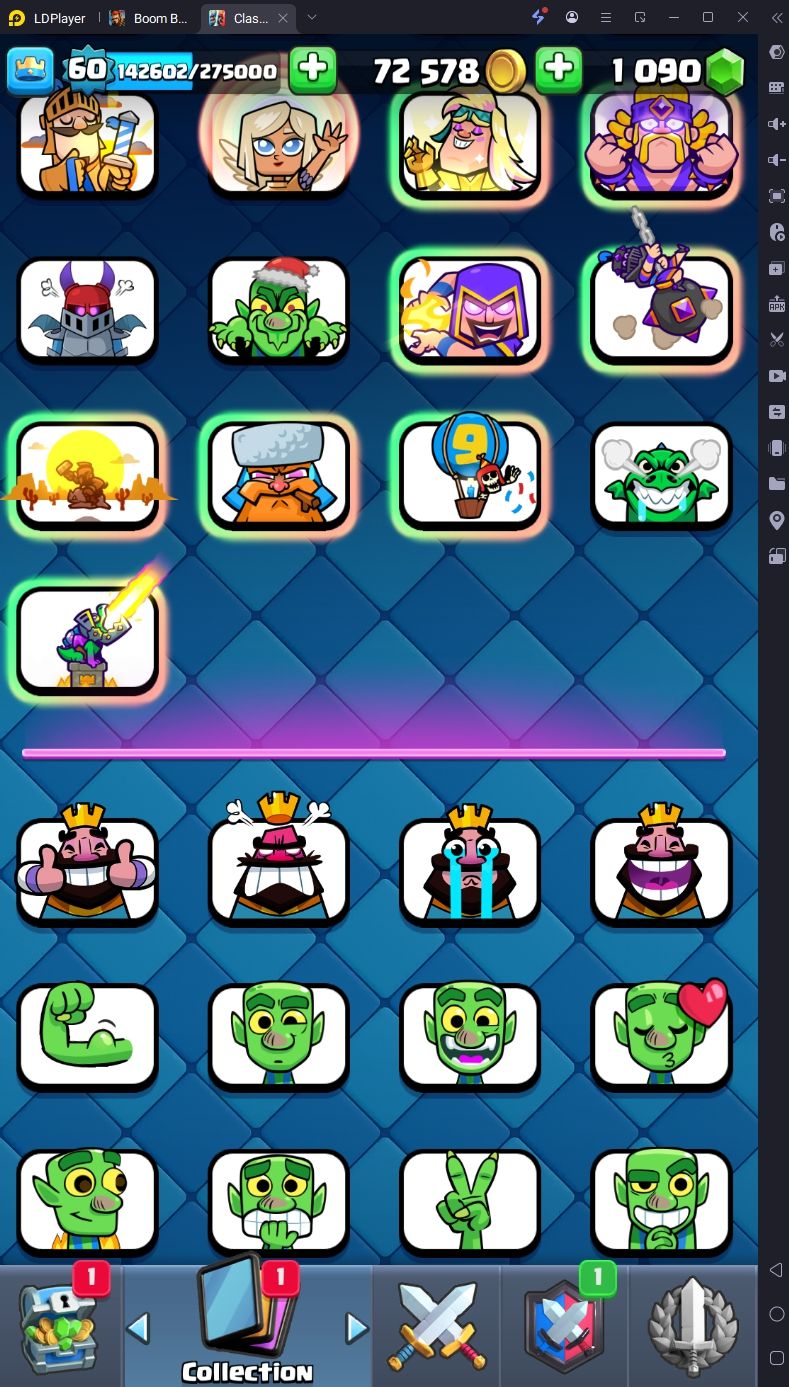
Task: Switch to the Battle tab with crossed swords
Action: tap(436, 1326)
